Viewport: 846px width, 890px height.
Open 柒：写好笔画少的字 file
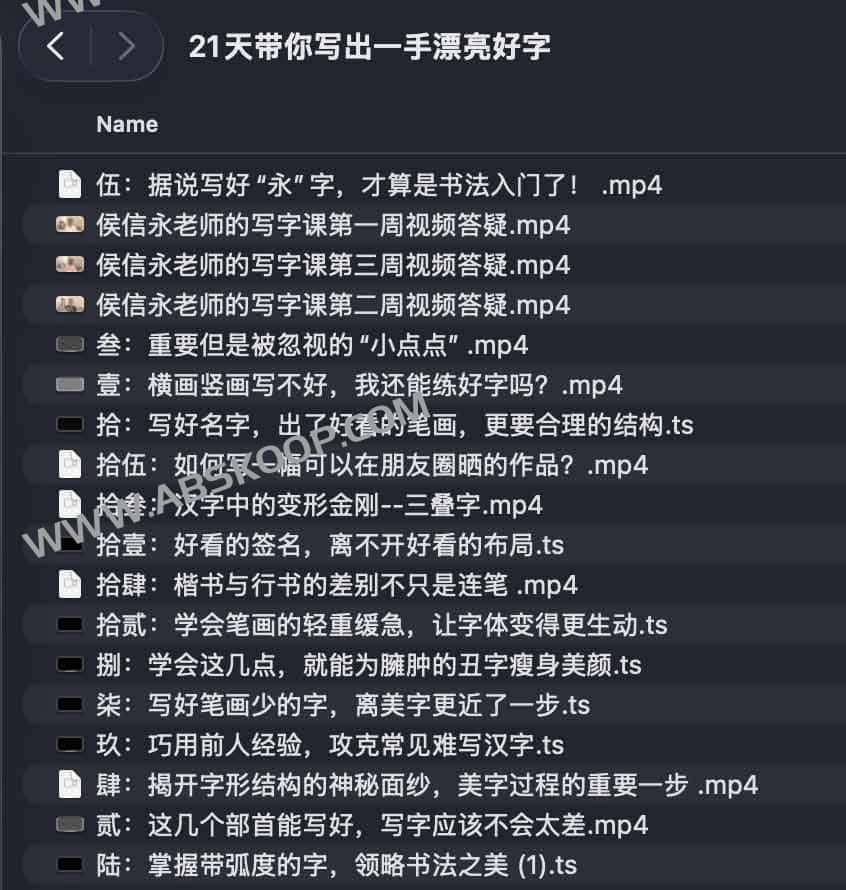point(342,705)
